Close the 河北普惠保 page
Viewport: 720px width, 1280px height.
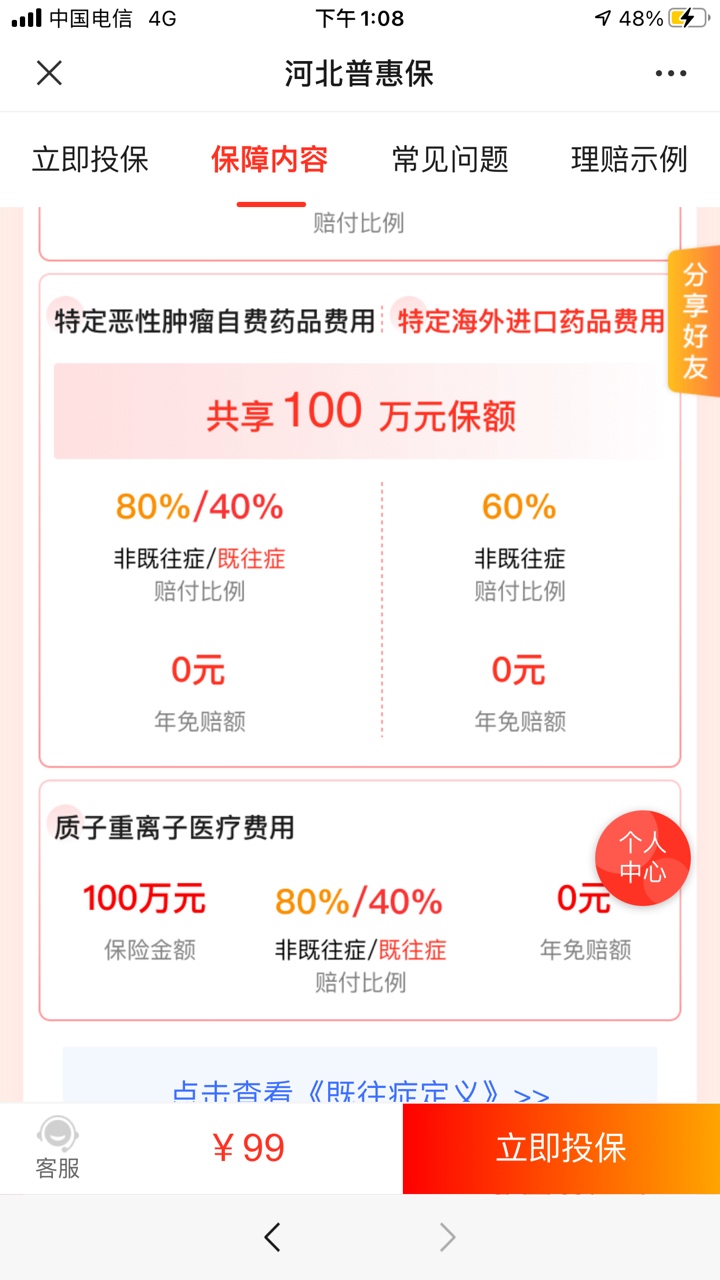tap(49, 73)
